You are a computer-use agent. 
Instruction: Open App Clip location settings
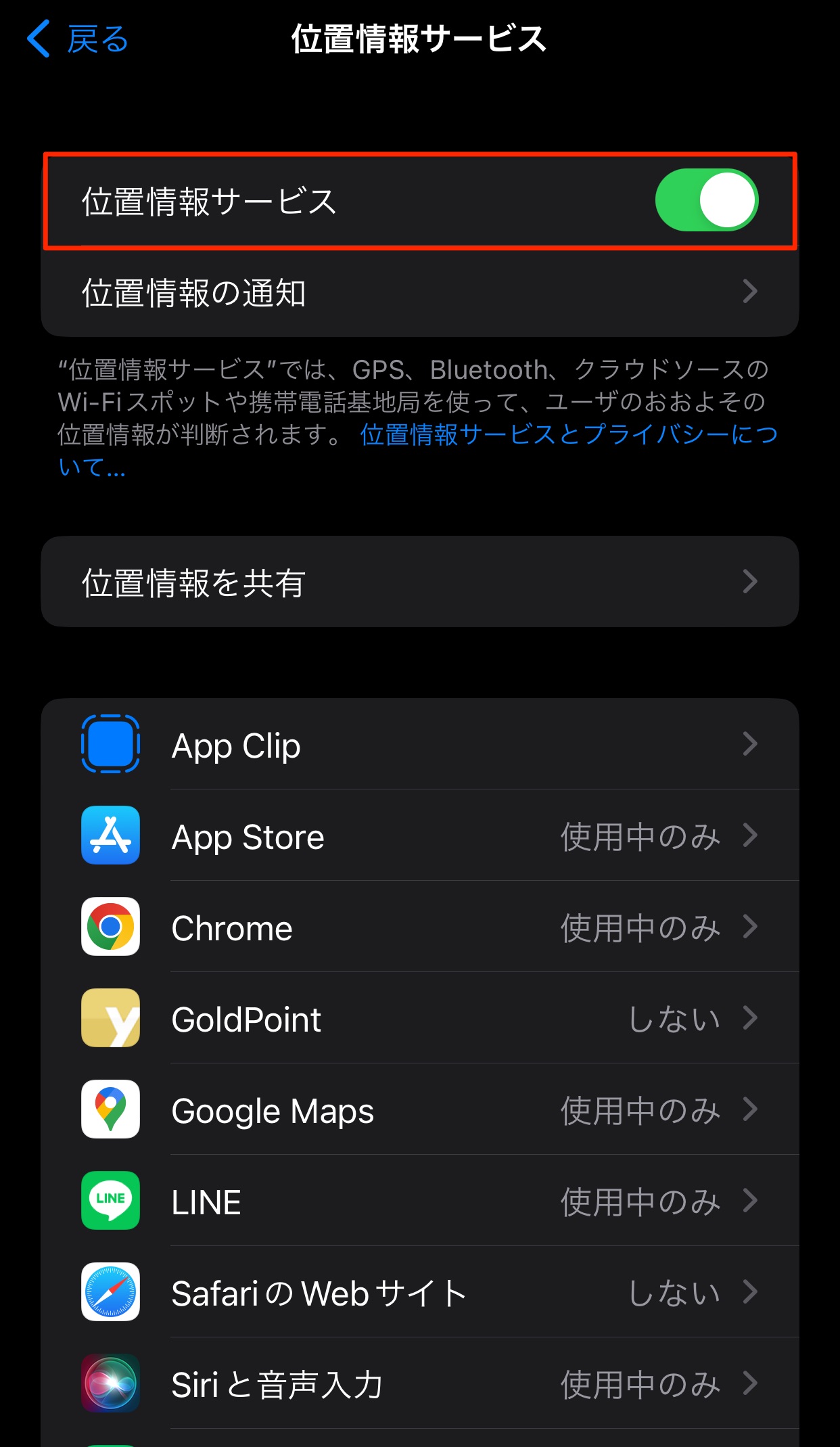click(x=419, y=745)
